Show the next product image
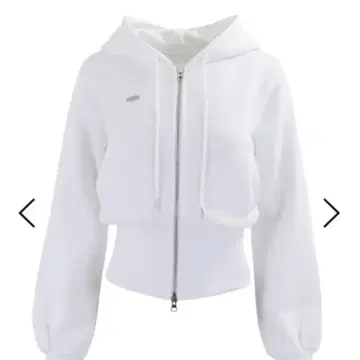This screenshot has height=360, width=360. click(x=331, y=213)
